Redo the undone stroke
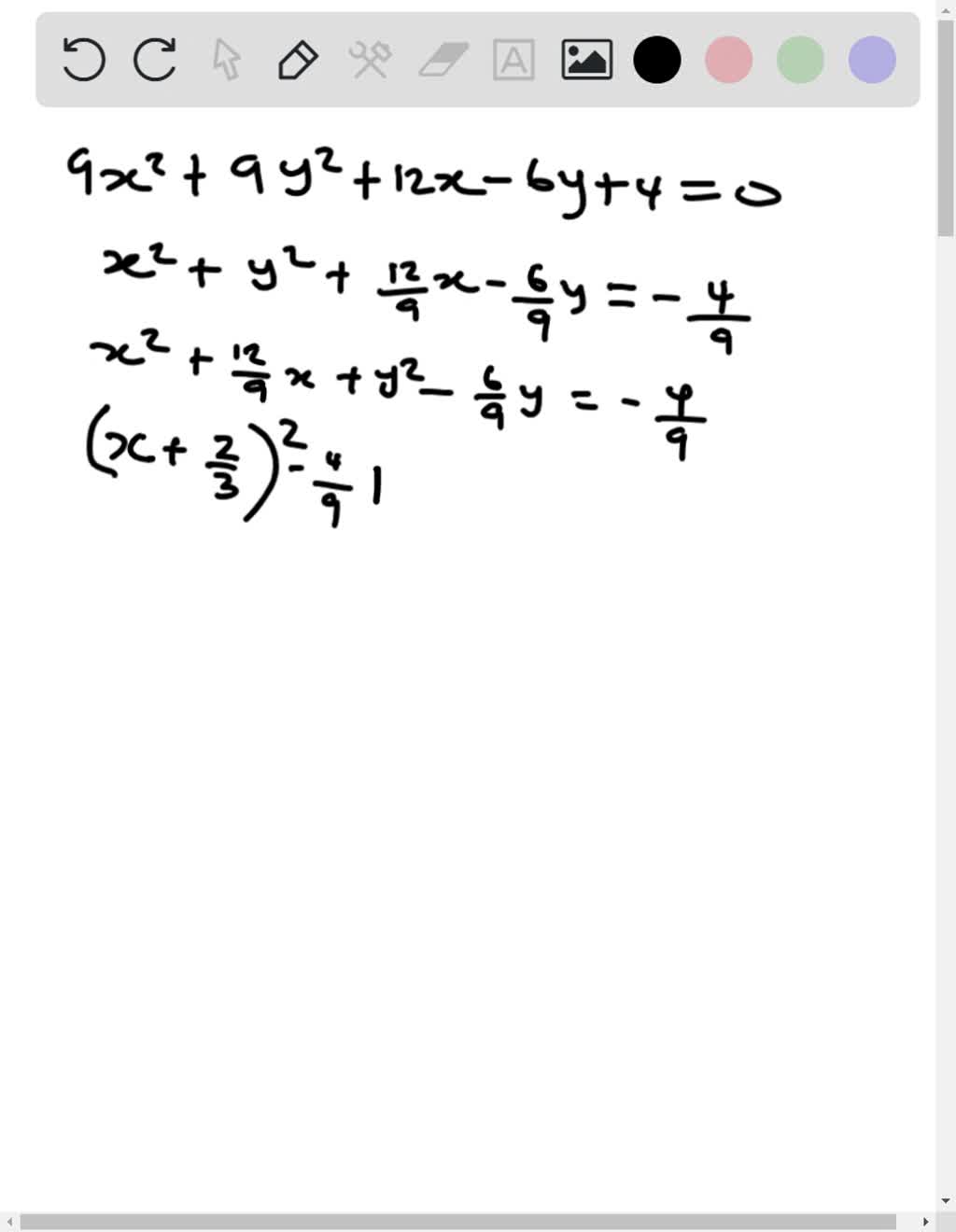The height and width of the screenshot is (1232, 956). [x=155, y=60]
